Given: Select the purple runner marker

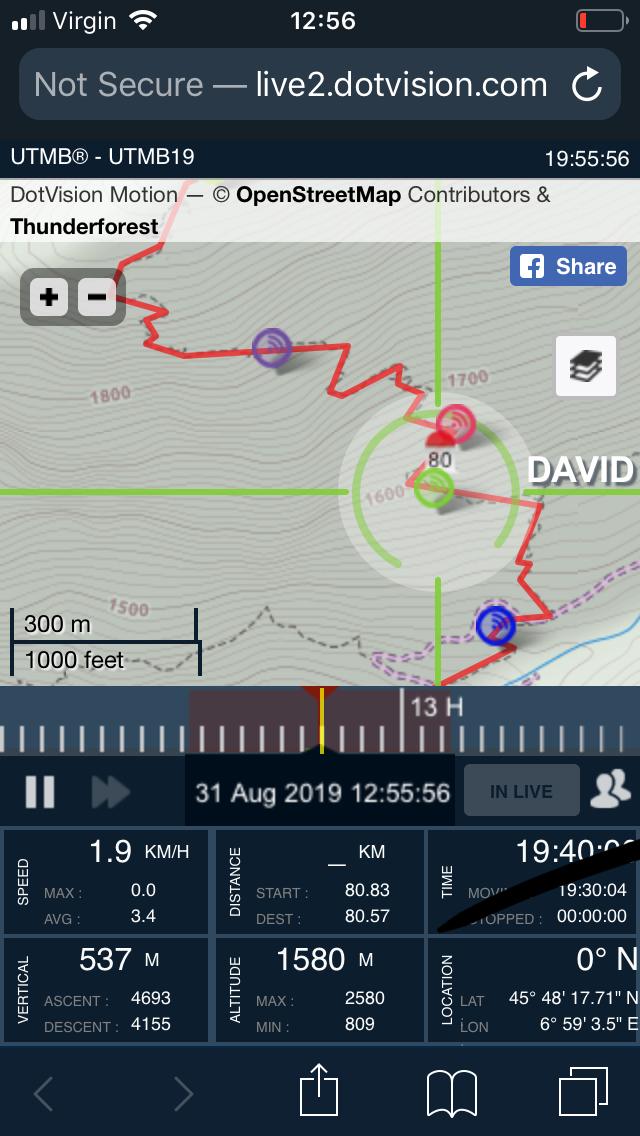Looking at the screenshot, I should tap(271, 347).
